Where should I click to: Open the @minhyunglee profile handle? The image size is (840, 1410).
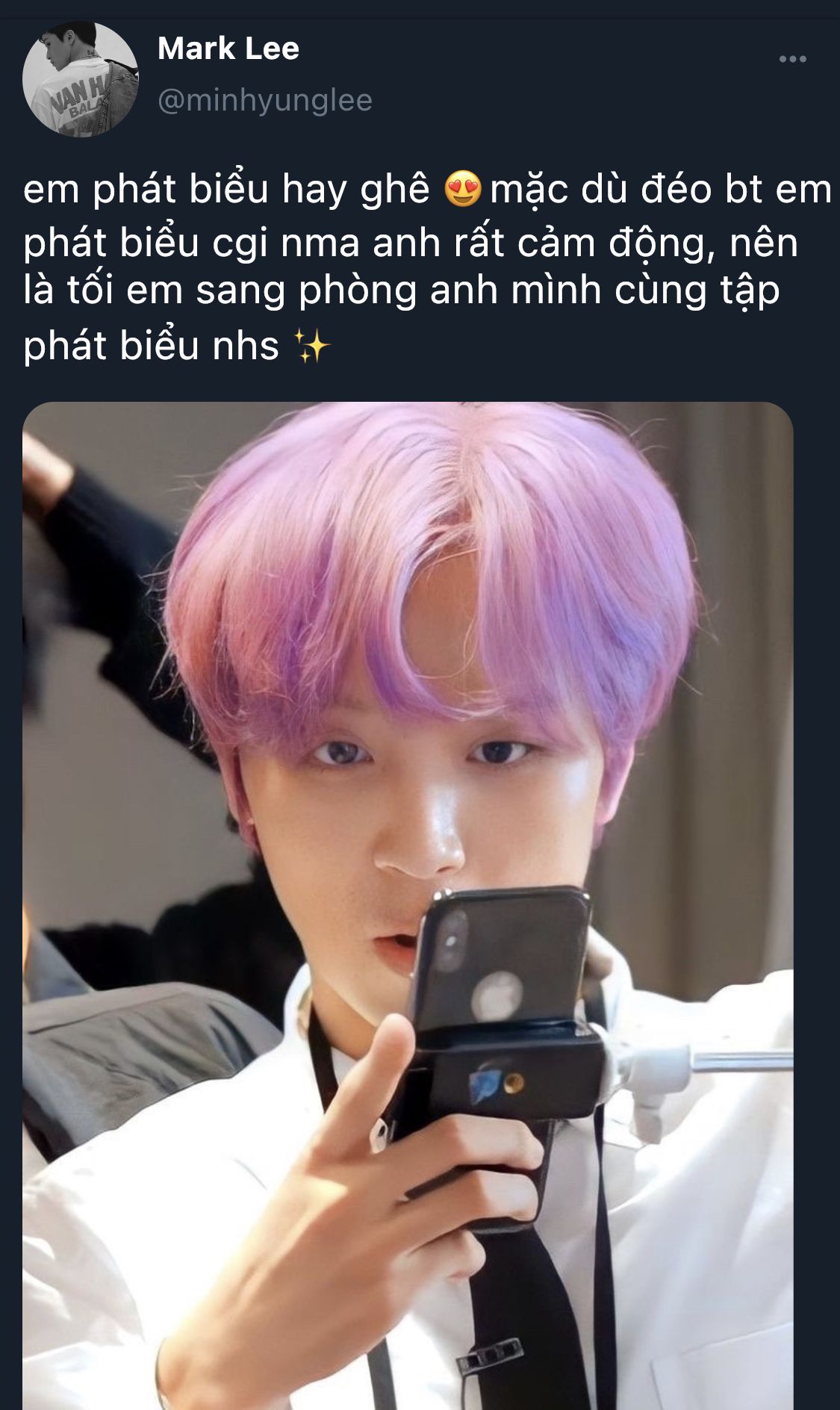[x=264, y=100]
